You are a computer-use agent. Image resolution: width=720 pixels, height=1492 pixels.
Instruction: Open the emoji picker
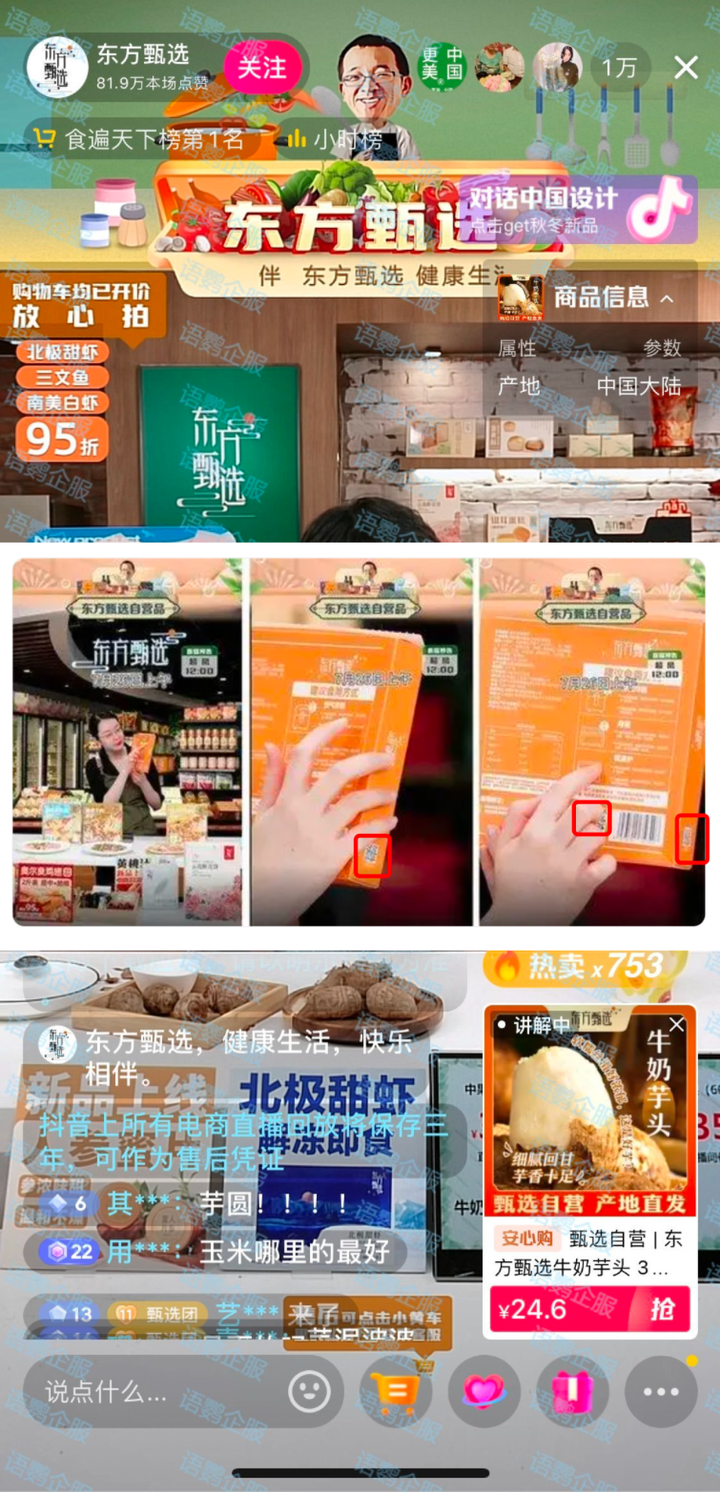click(309, 1391)
